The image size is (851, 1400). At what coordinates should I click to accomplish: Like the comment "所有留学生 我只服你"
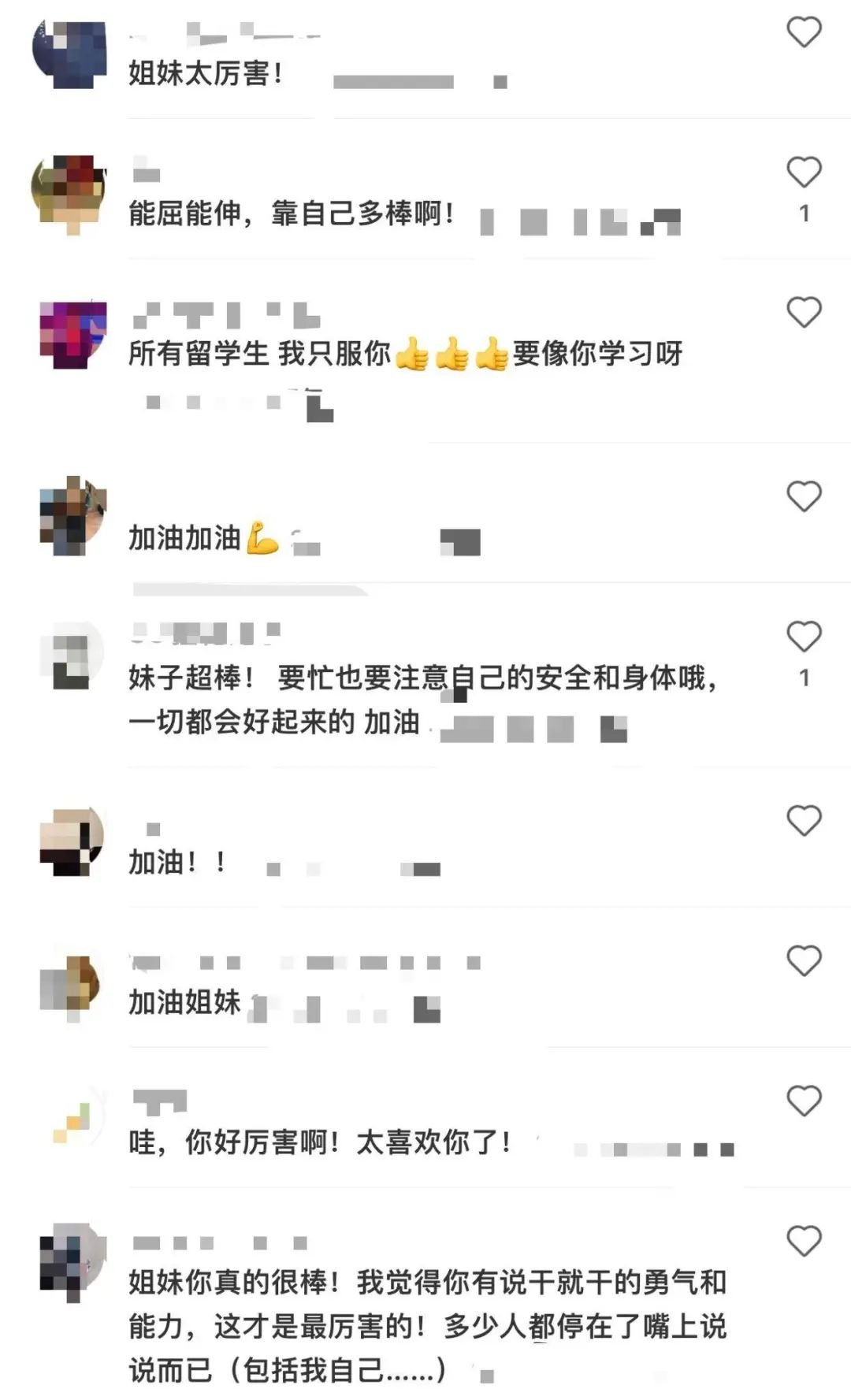coord(804,313)
